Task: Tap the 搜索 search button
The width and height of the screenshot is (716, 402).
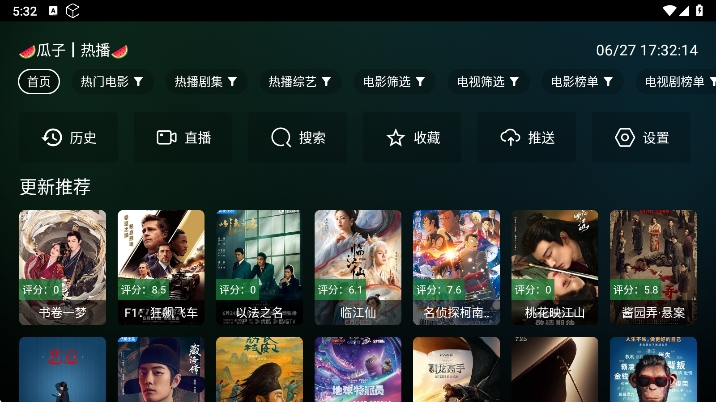Action: point(298,138)
